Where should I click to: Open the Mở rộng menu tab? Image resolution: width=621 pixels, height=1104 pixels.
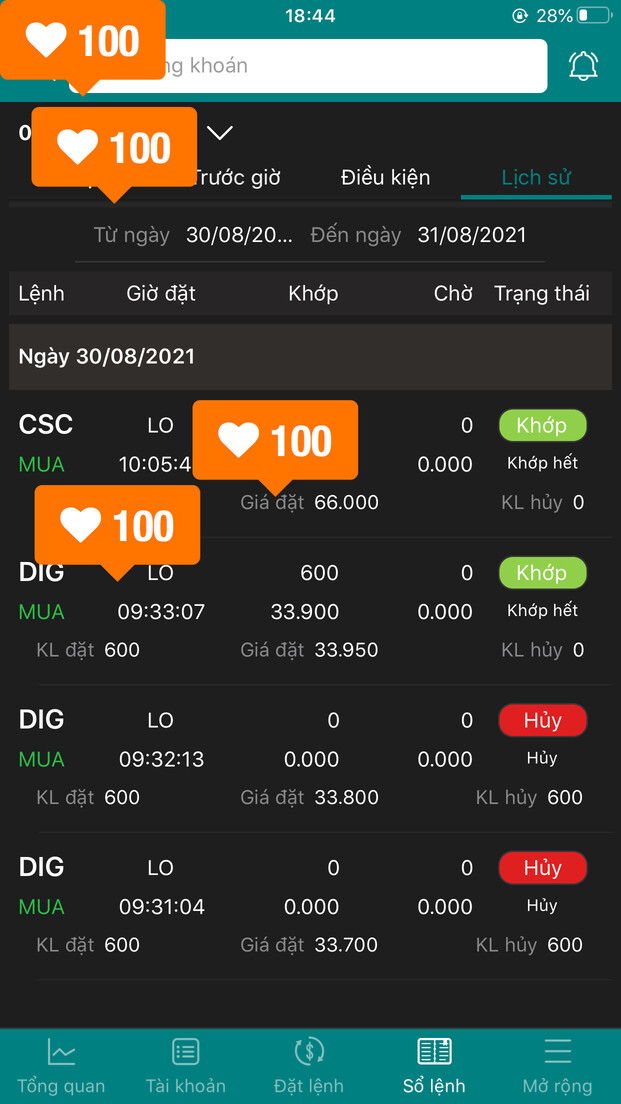coord(557,1066)
